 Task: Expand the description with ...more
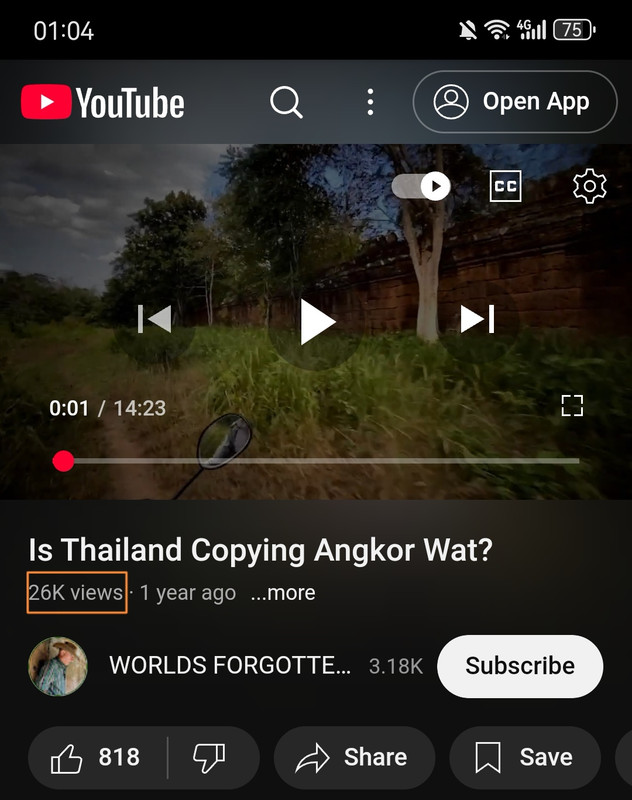pos(283,593)
